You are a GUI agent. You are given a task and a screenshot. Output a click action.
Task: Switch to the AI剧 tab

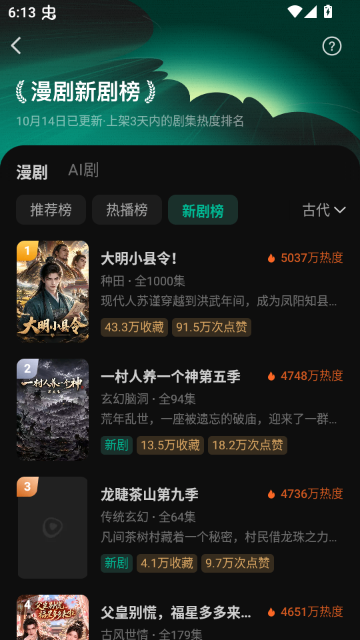pos(83,170)
